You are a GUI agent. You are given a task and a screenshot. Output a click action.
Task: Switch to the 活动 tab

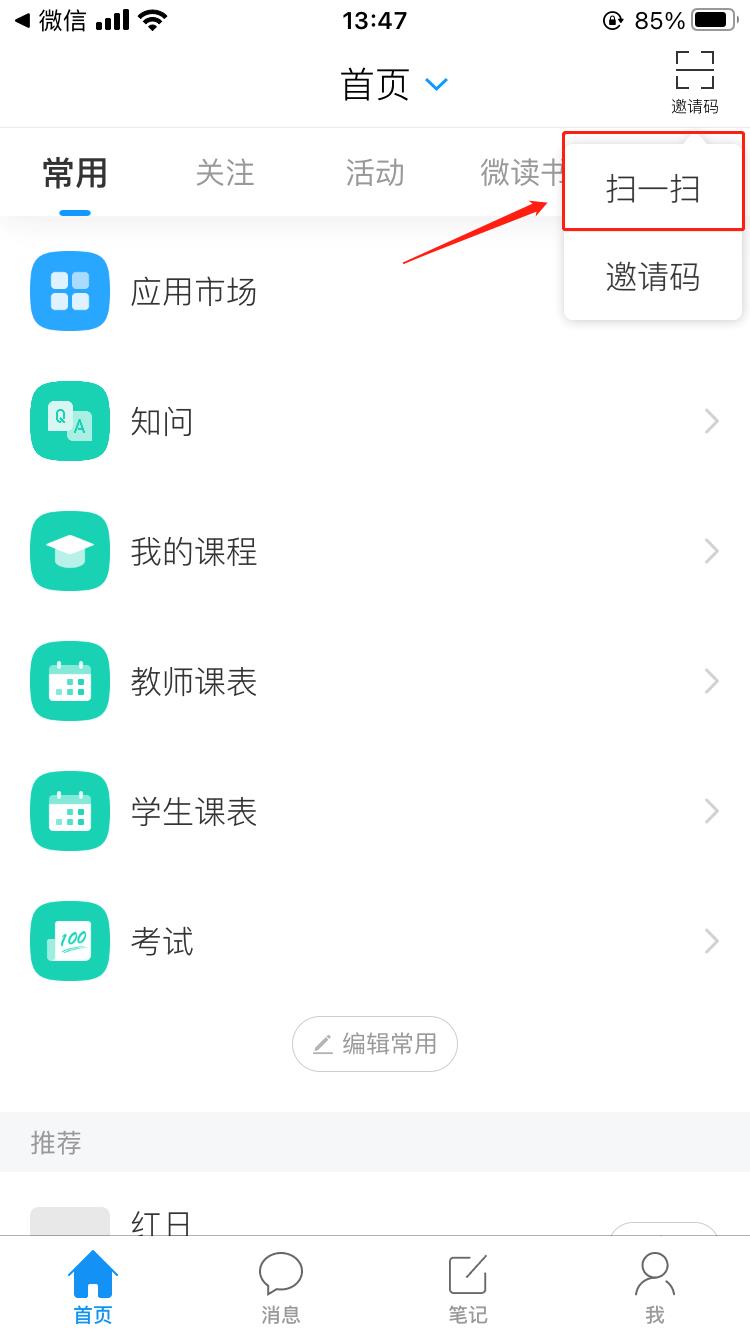375,173
